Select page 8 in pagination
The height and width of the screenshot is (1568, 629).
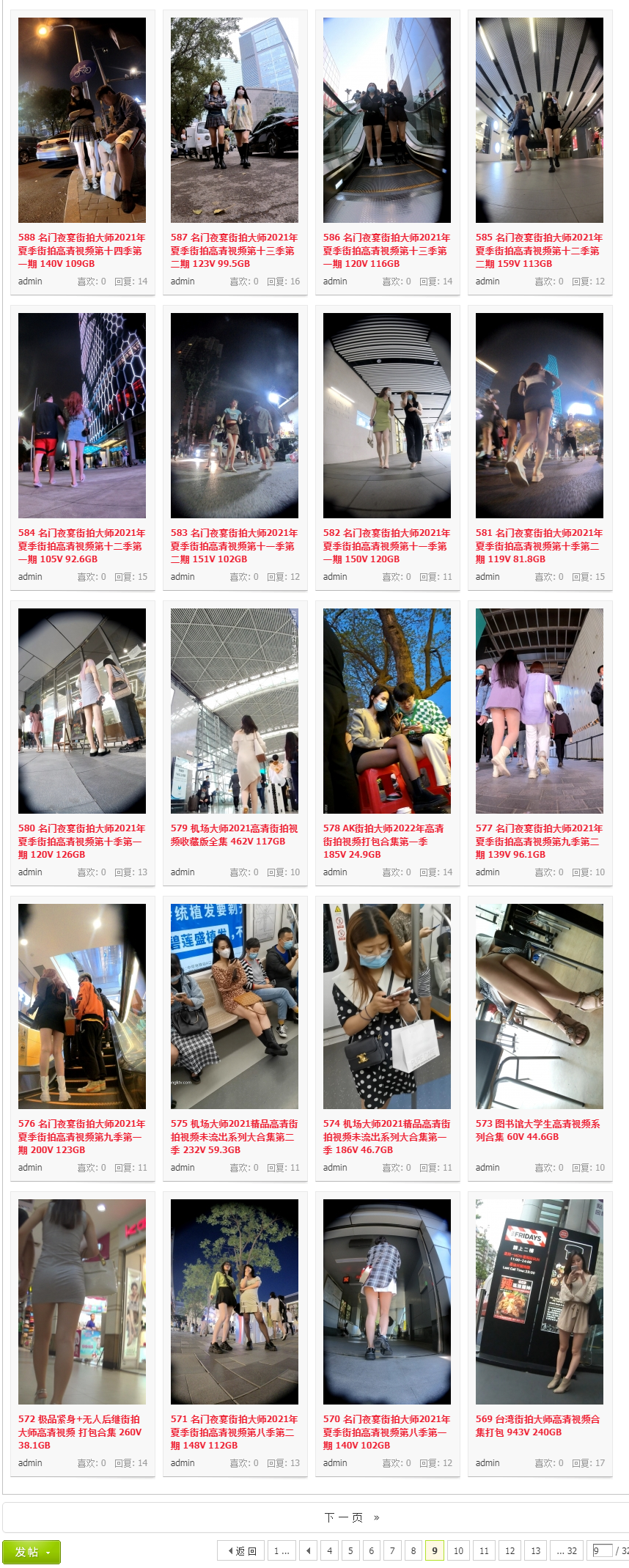point(413,1551)
